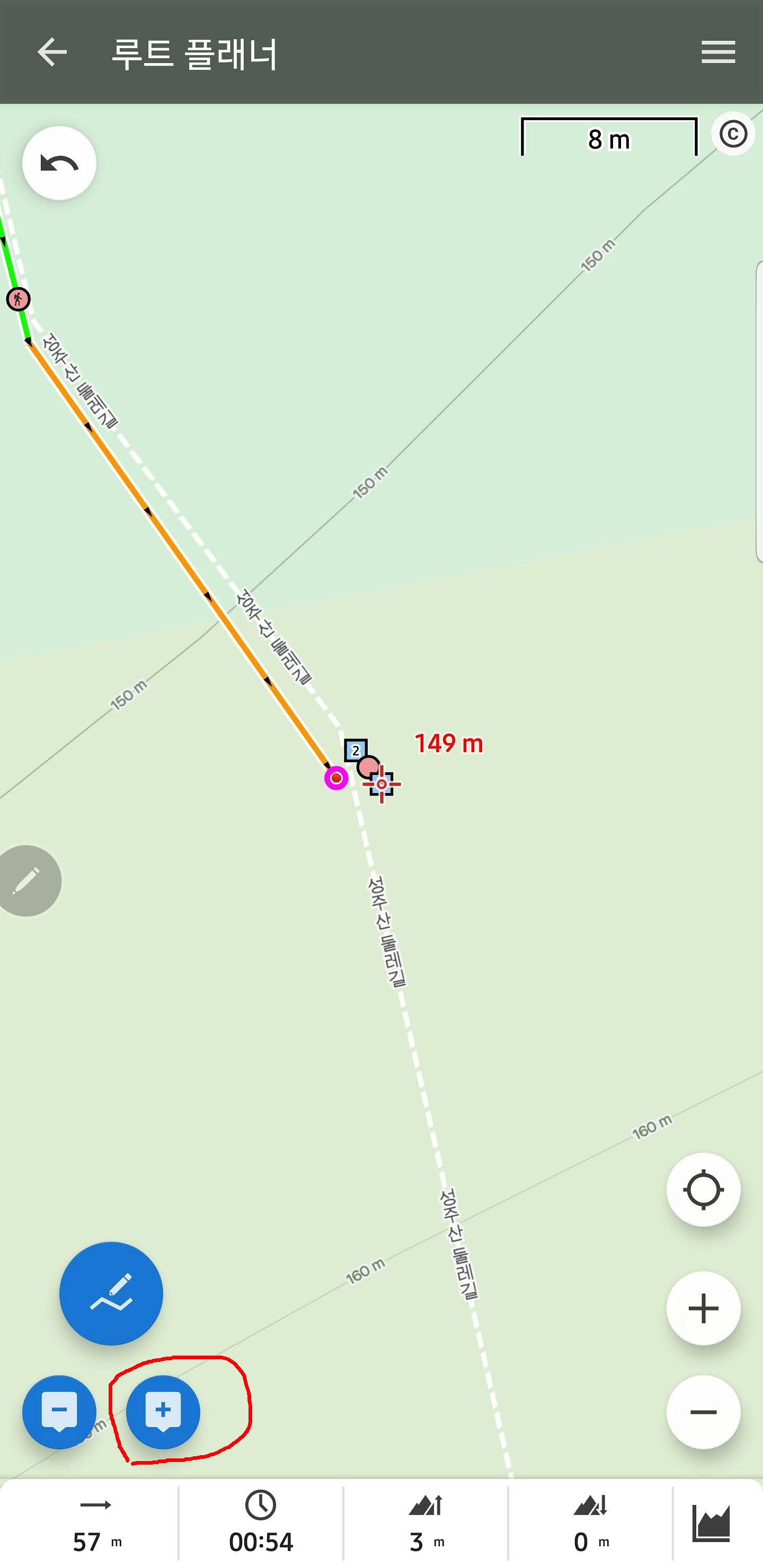Center map on my current location
The image size is (763, 1568).
(703, 1189)
